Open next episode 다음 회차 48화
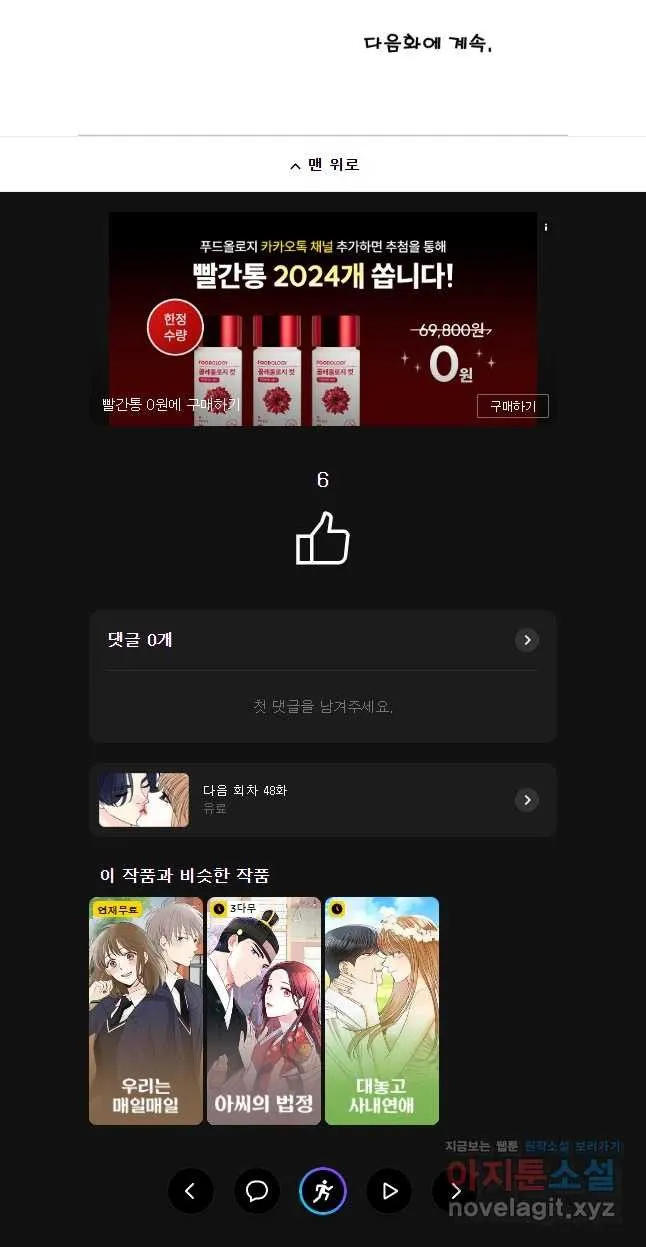Screen dimensions: 646x1247 coord(323,800)
